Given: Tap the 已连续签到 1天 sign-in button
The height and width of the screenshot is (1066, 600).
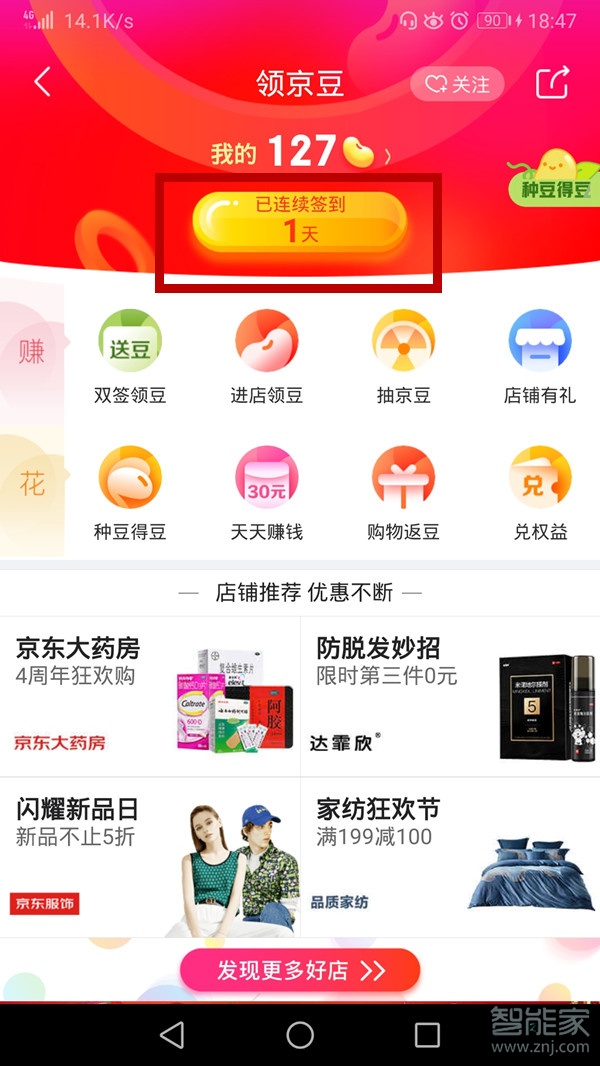Looking at the screenshot, I should (299, 221).
